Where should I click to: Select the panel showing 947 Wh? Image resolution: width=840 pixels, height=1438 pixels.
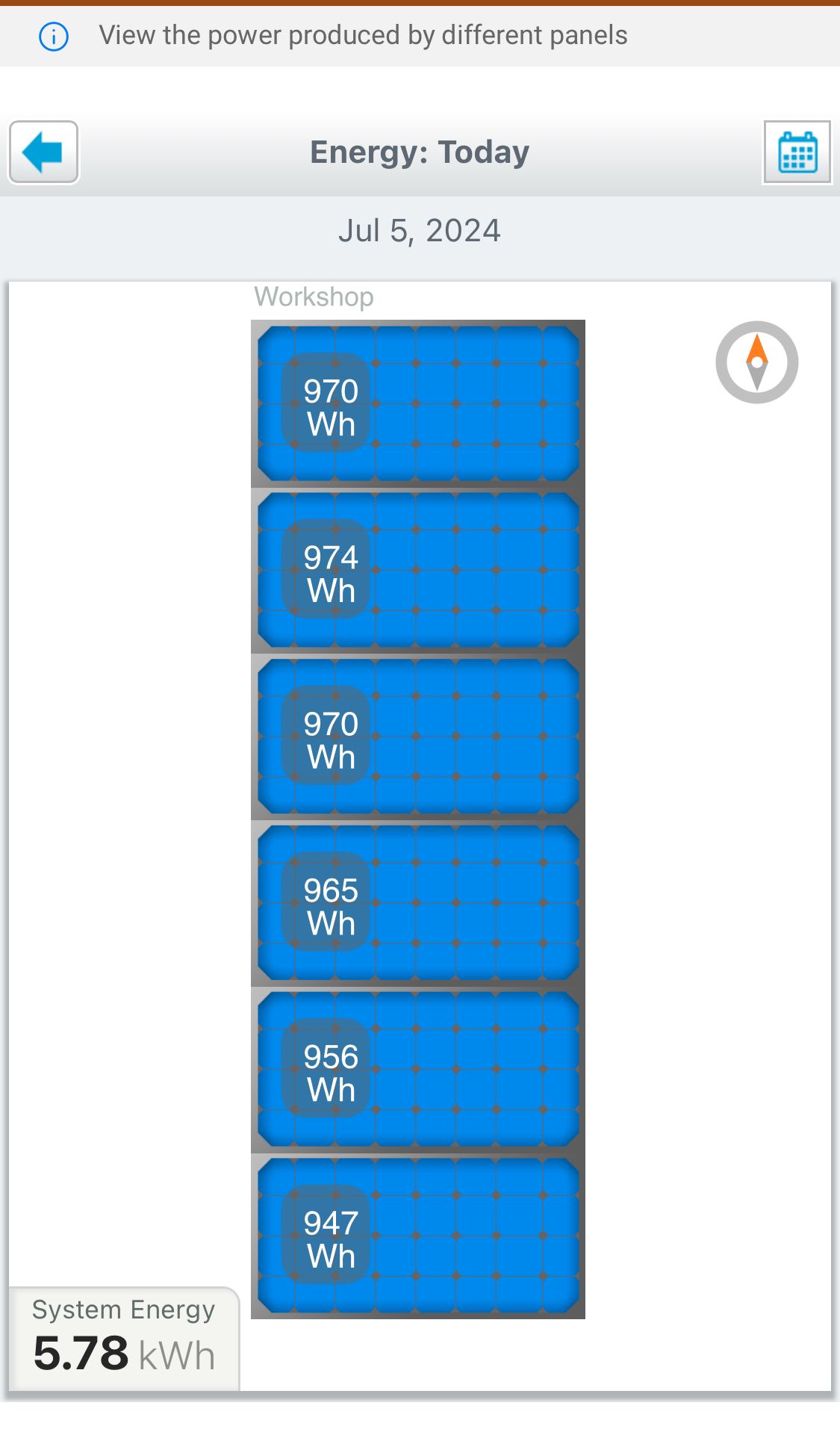418,1236
